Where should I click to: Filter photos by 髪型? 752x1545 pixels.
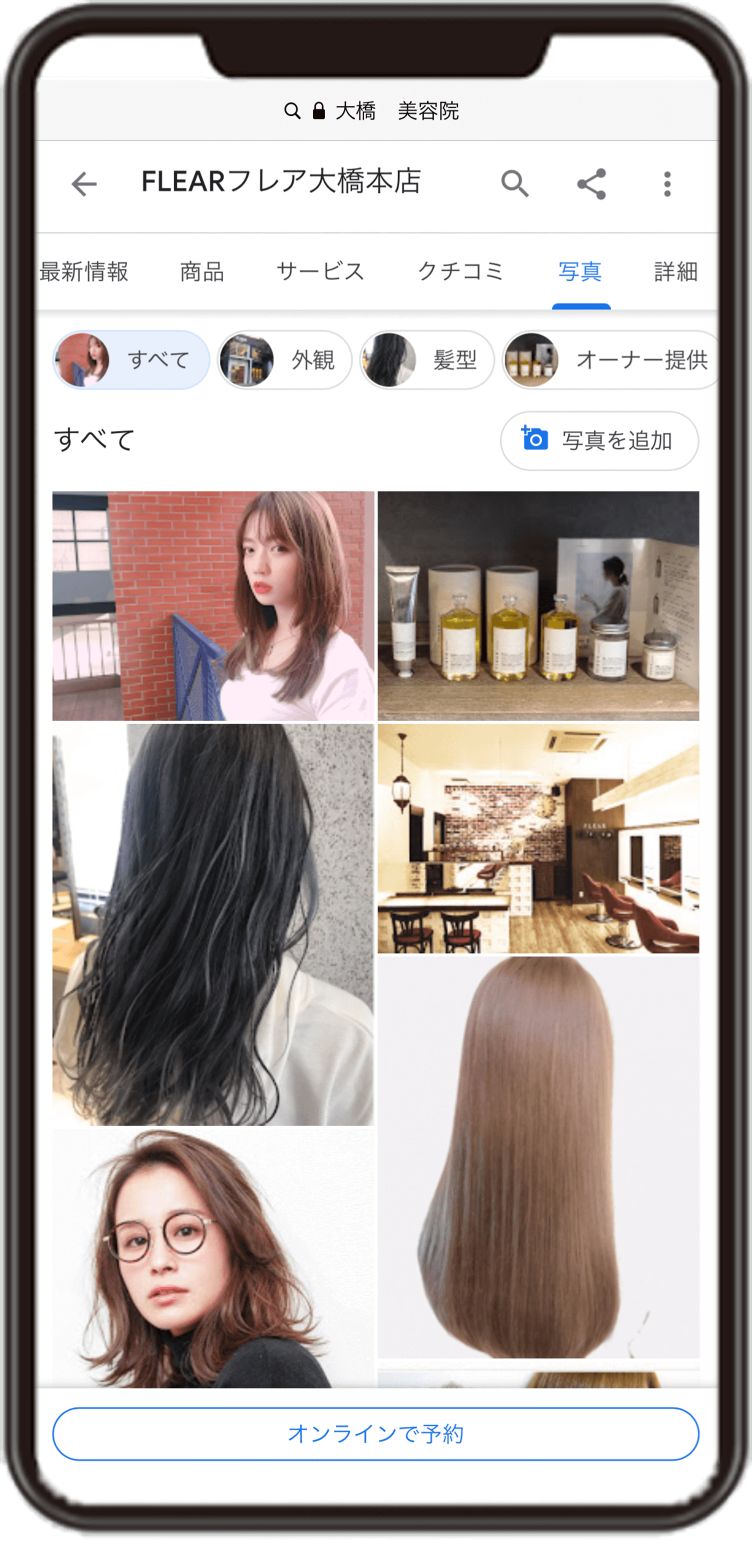[427, 360]
